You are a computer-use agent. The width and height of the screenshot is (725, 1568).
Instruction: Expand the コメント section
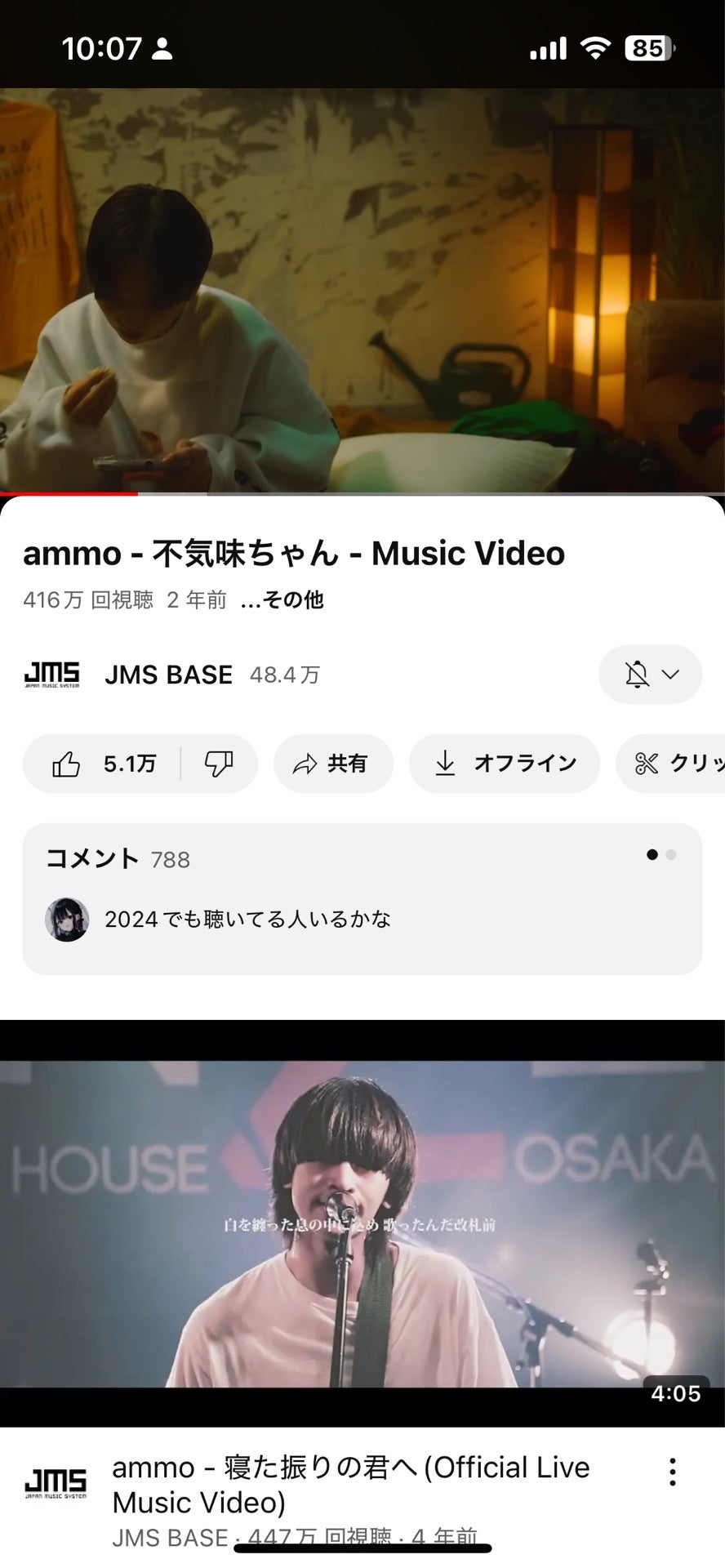[x=91, y=858]
